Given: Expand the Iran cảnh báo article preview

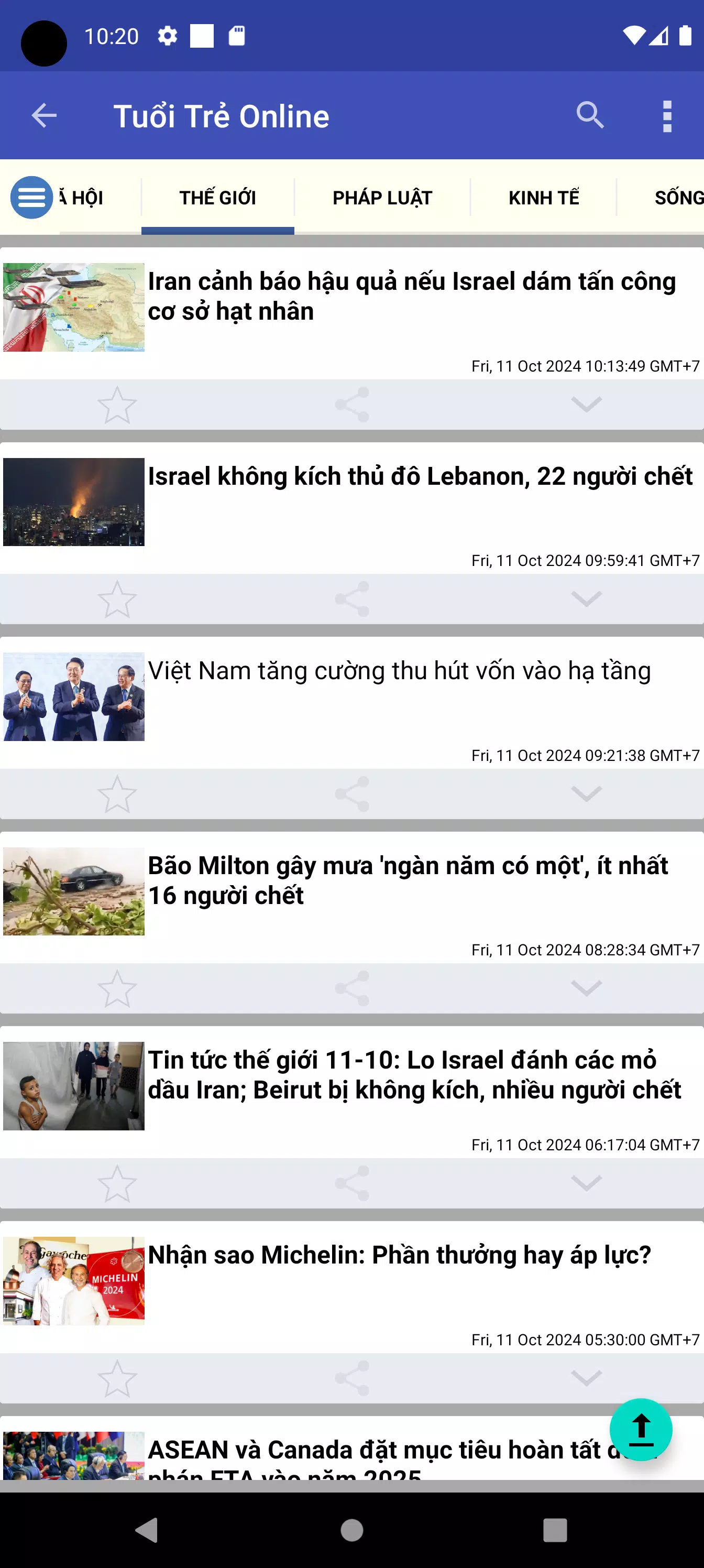Looking at the screenshot, I should tap(586, 405).
